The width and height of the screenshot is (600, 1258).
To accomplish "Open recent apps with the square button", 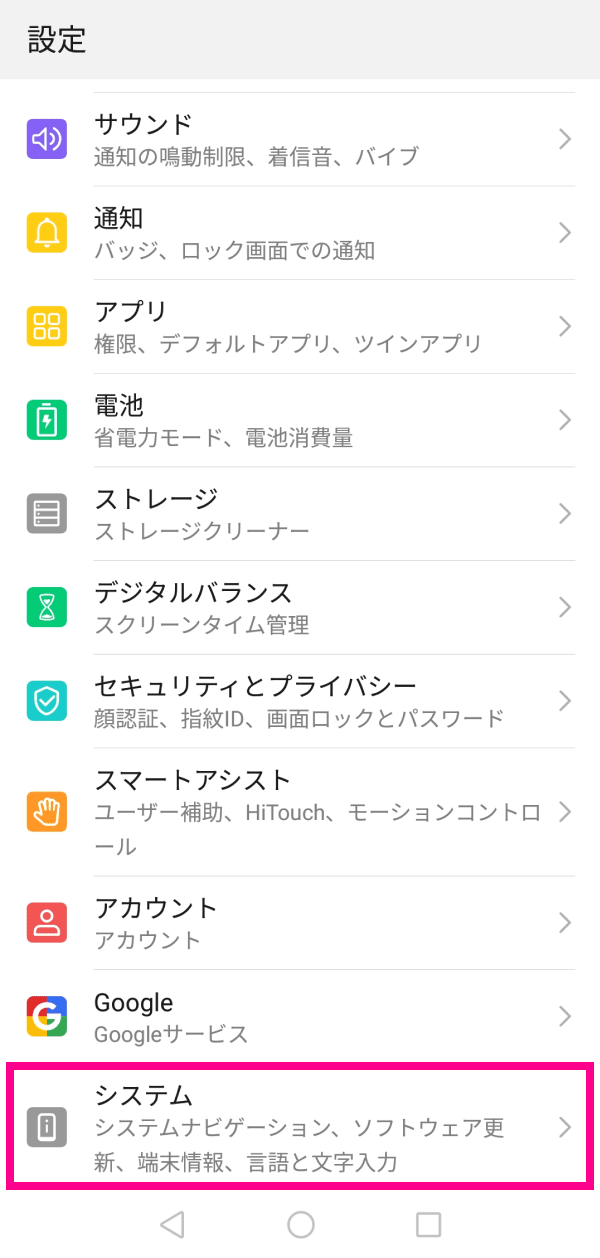I will (428, 1224).
